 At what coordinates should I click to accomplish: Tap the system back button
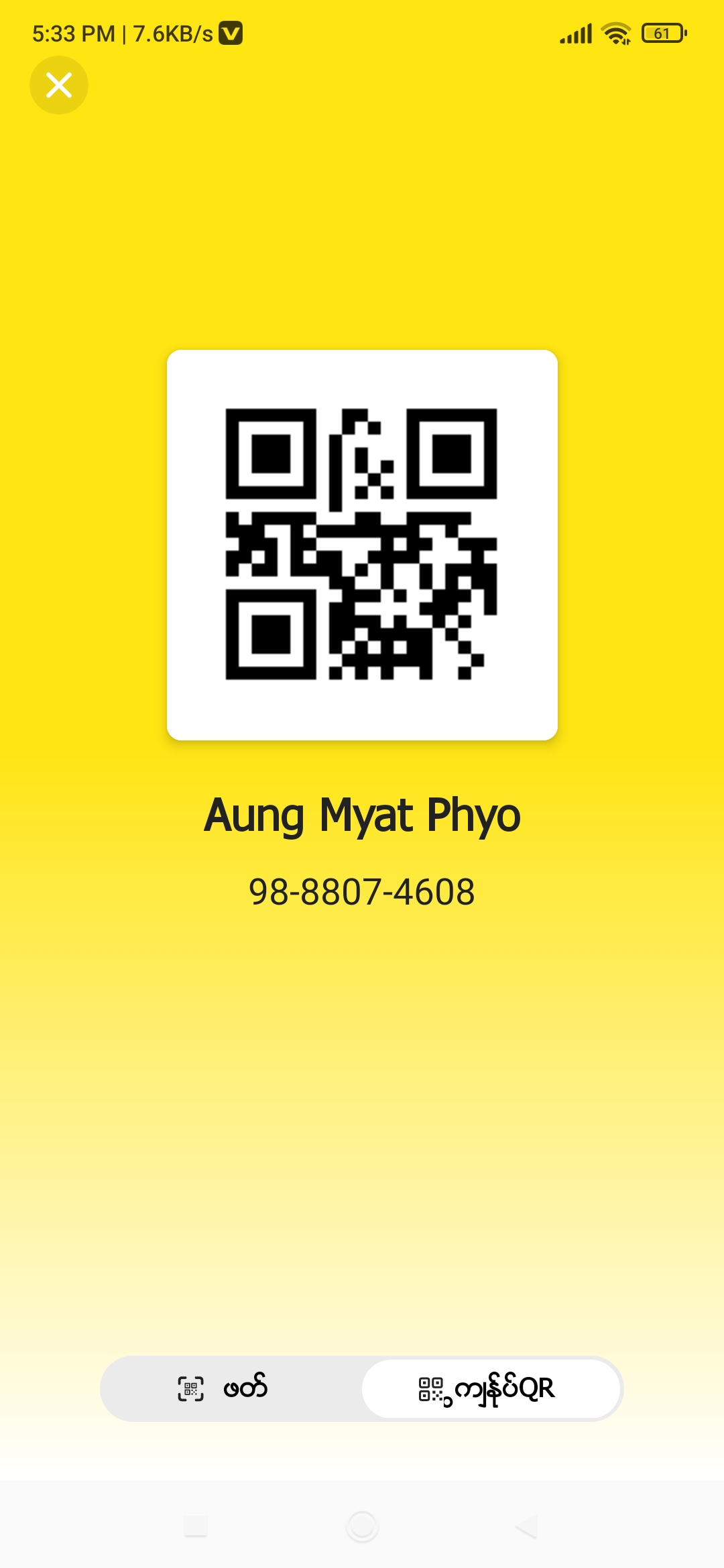pyautogui.click(x=527, y=1526)
